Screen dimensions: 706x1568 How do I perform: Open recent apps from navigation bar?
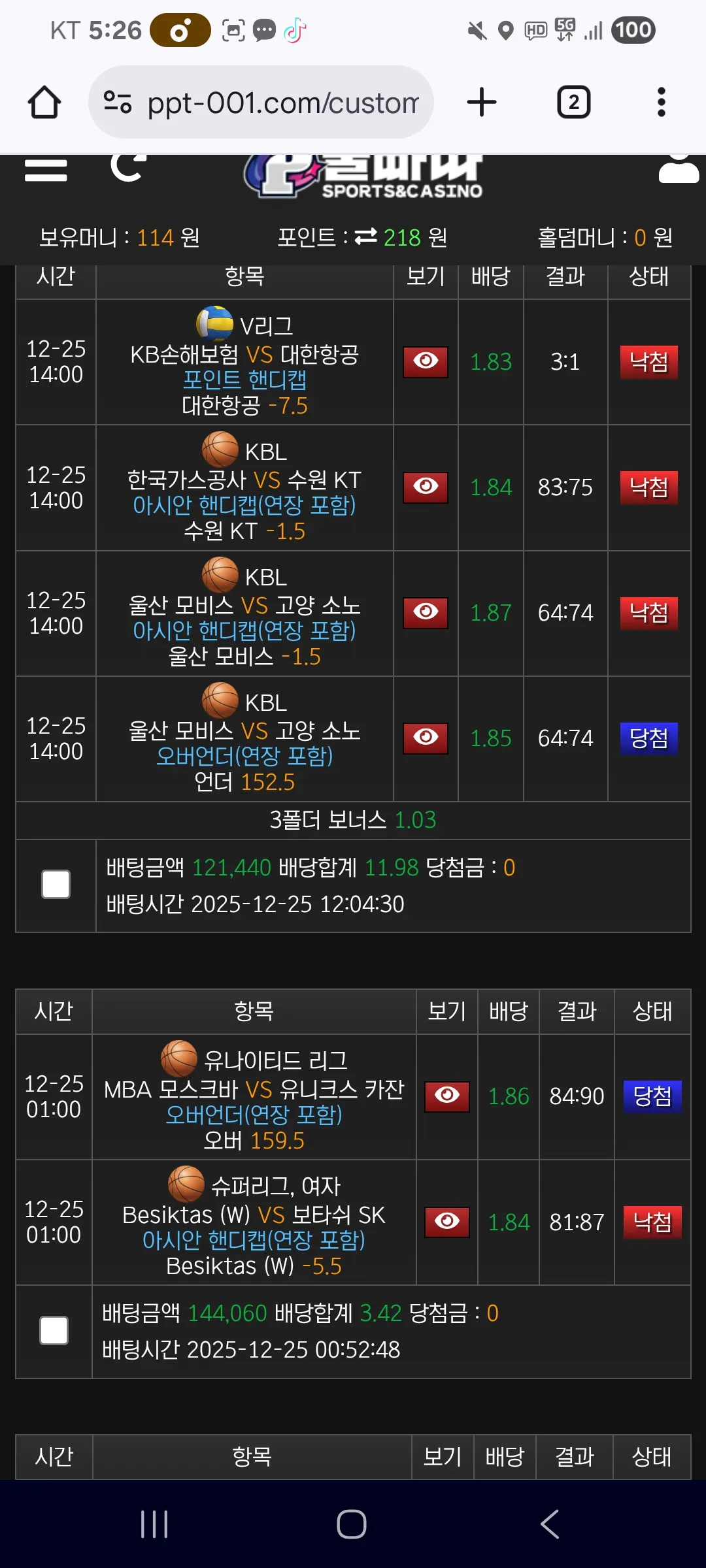click(x=154, y=1524)
